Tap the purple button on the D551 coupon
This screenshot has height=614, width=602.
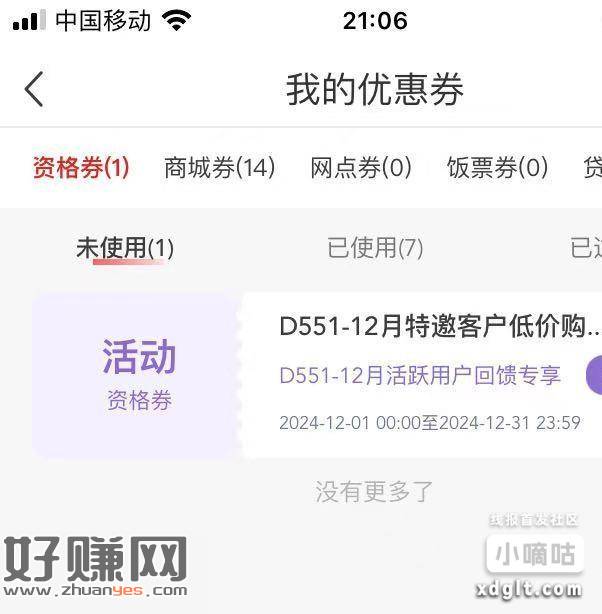[x=593, y=375]
